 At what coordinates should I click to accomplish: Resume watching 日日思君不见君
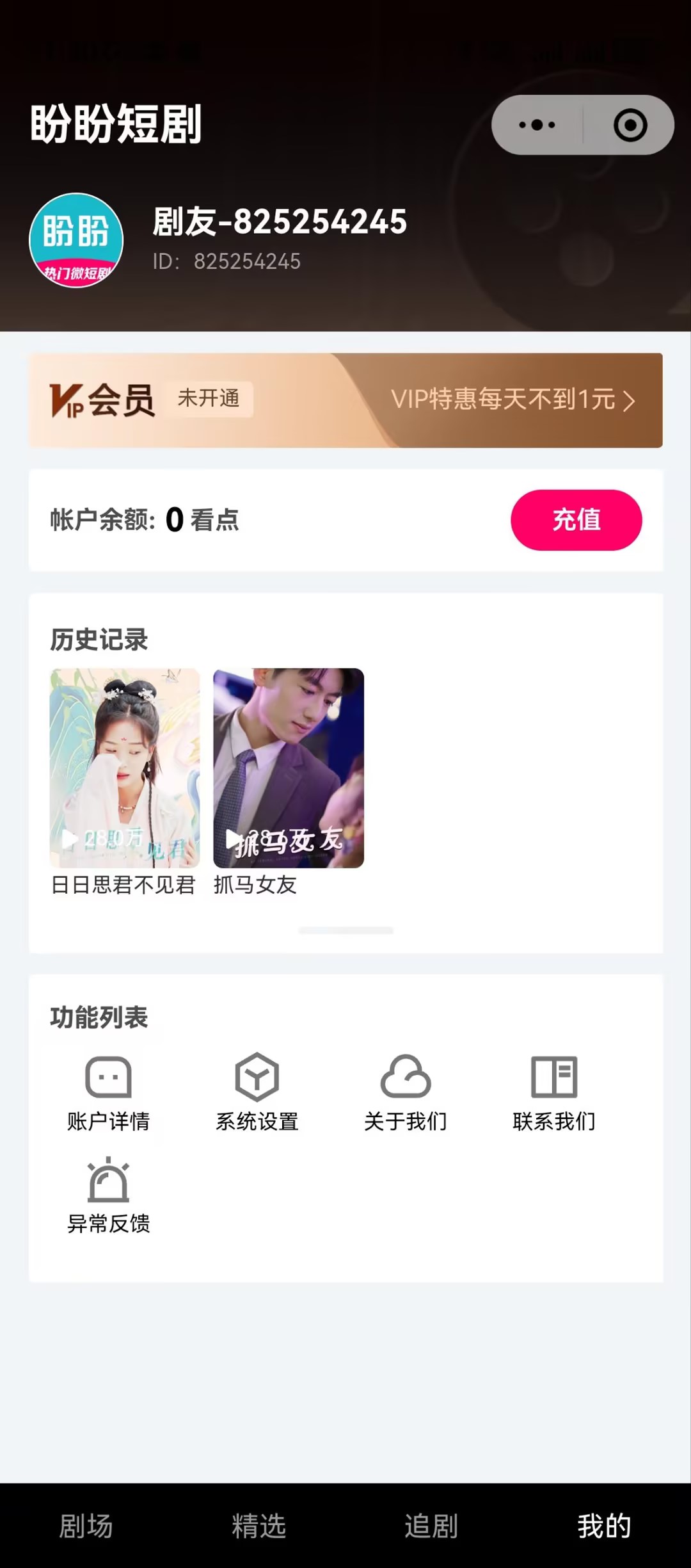click(x=125, y=768)
